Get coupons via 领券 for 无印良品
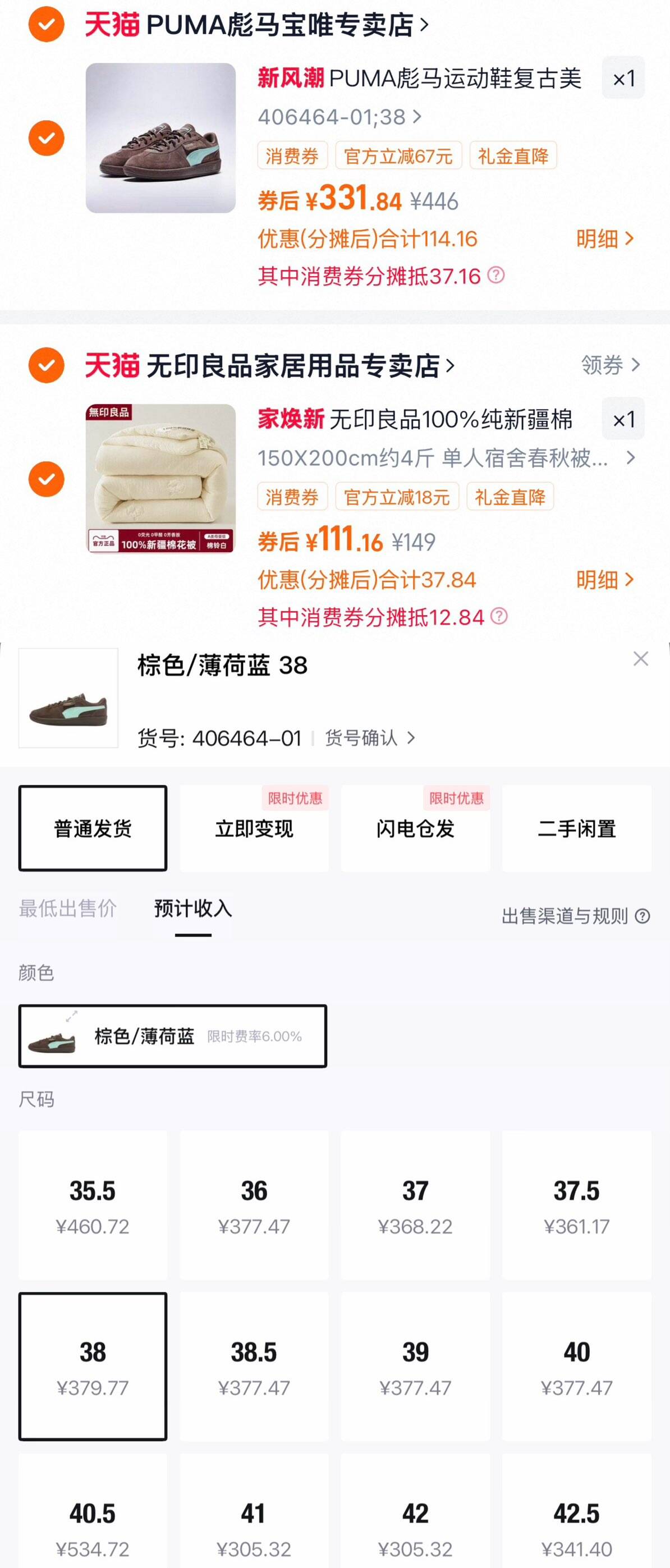This screenshot has height=1568, width=670. [610, 365]
